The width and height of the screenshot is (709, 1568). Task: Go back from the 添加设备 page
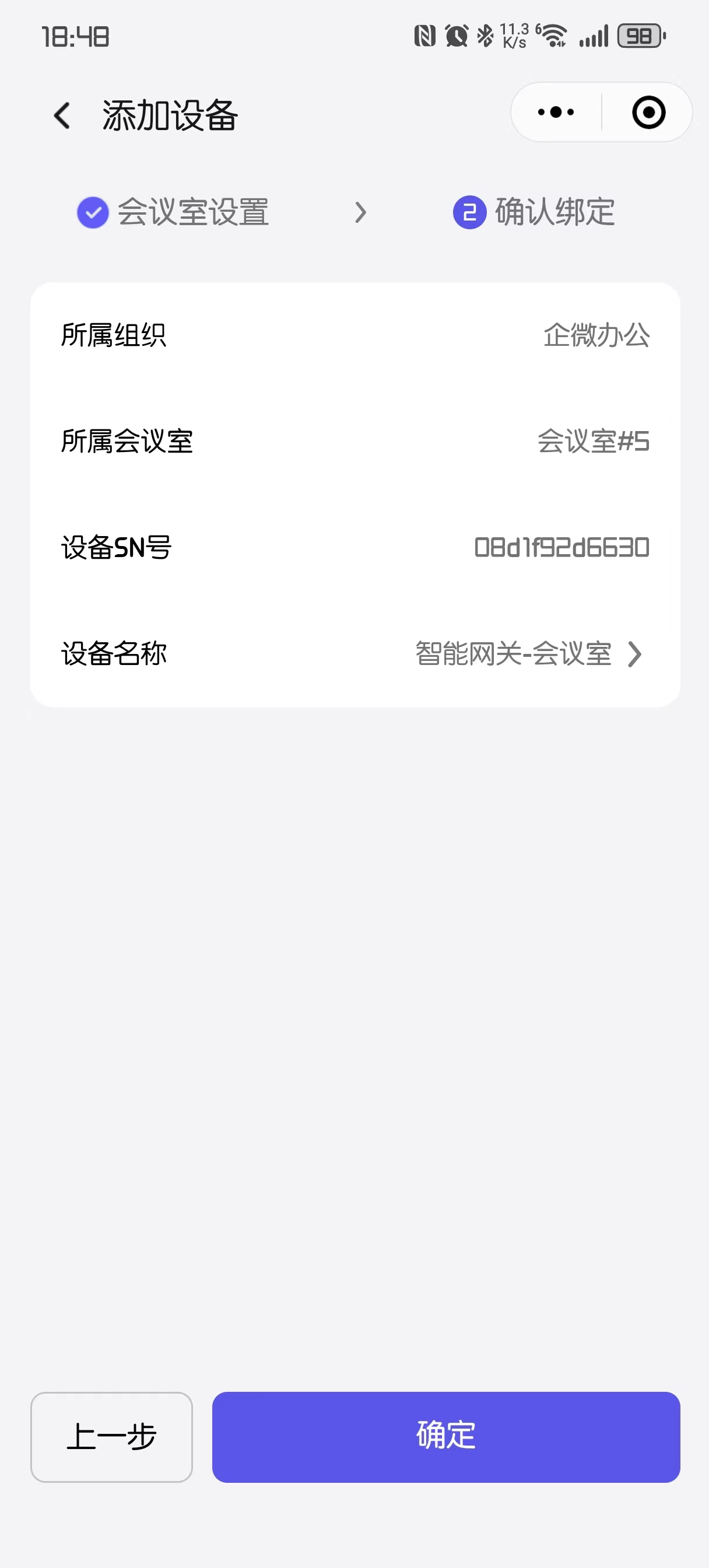(x=62, y=115)
